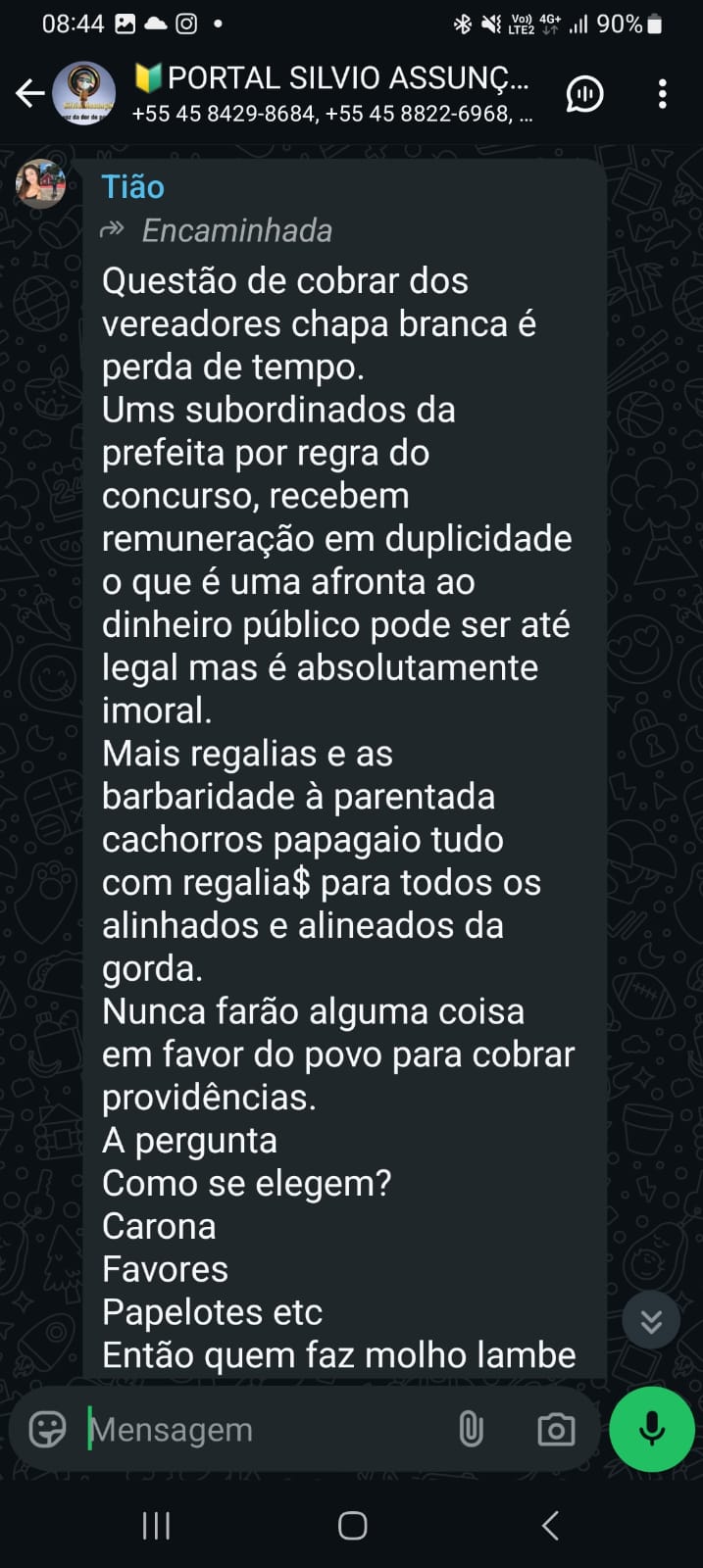703x1568 pixels.
Task: Go to the home screen
Action: point(352,1525)
